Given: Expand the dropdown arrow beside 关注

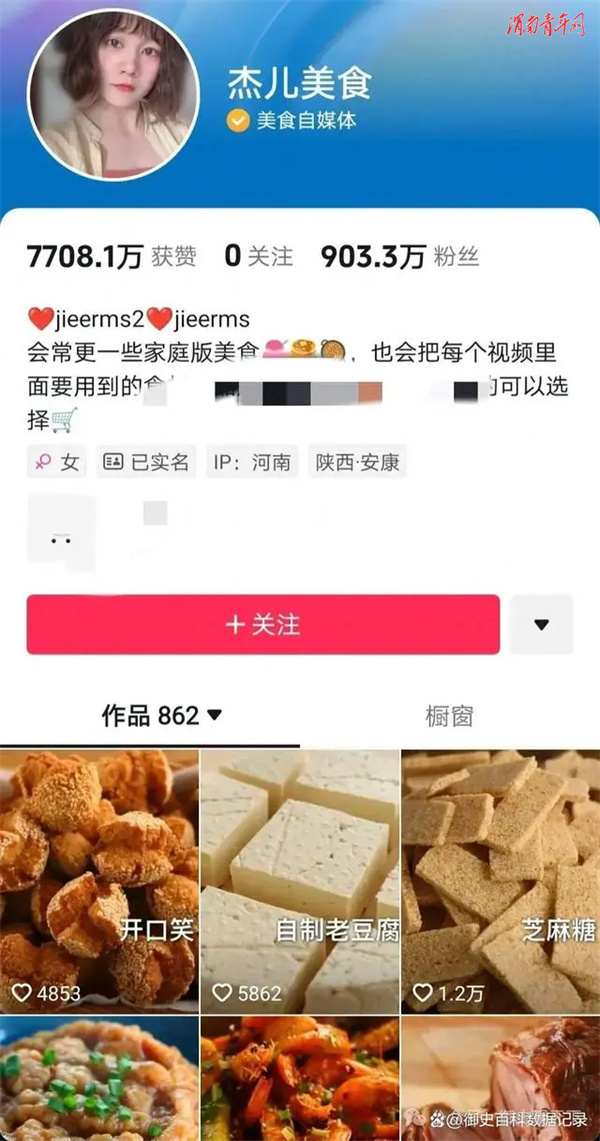Looking at the screenshot, I should pos(541,625).
